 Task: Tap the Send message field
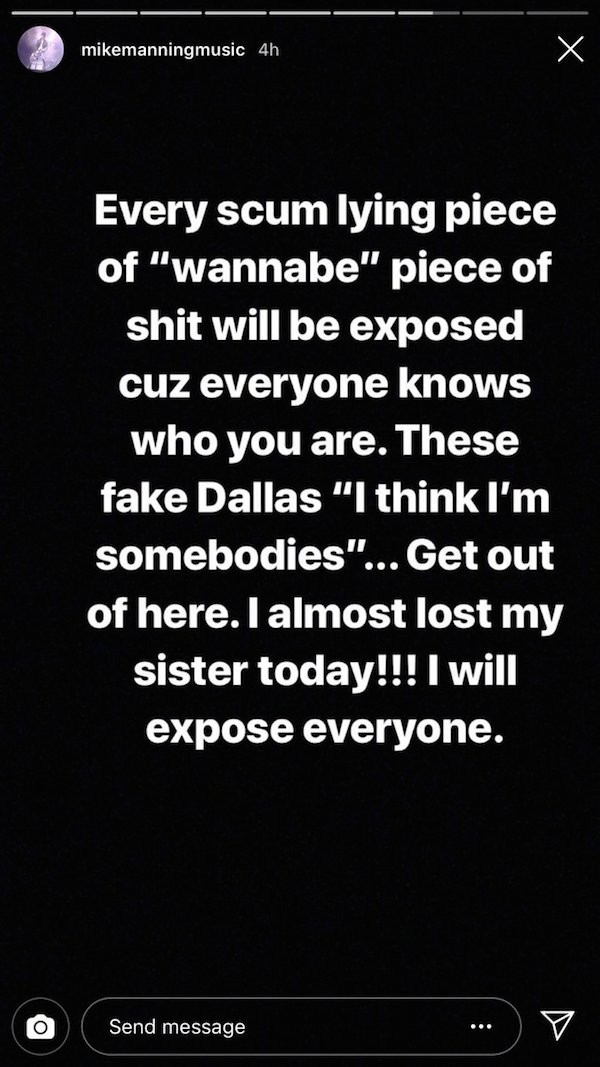[270, 1027]
